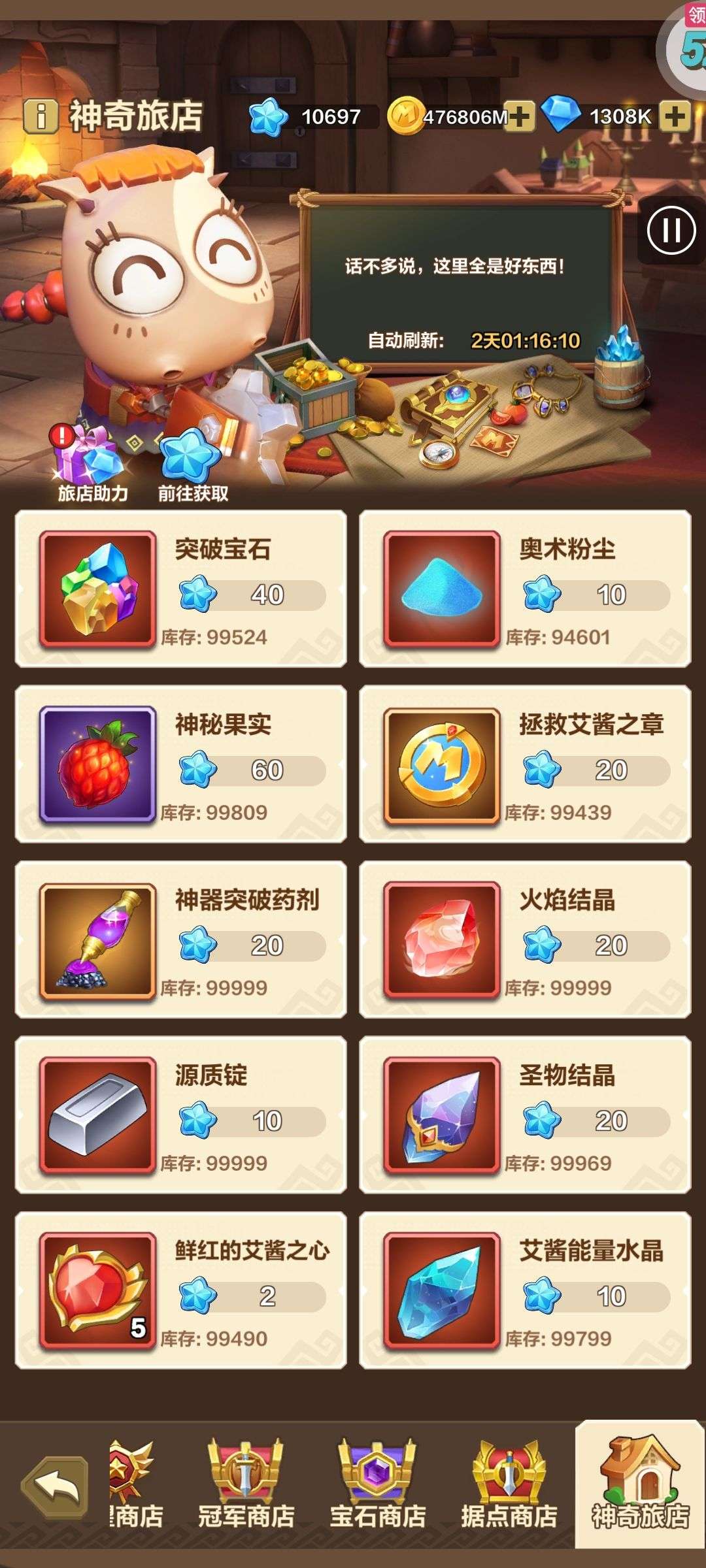Tap the plus button to add diamonds
This screenshot has width=706, height=1568.
675,117
